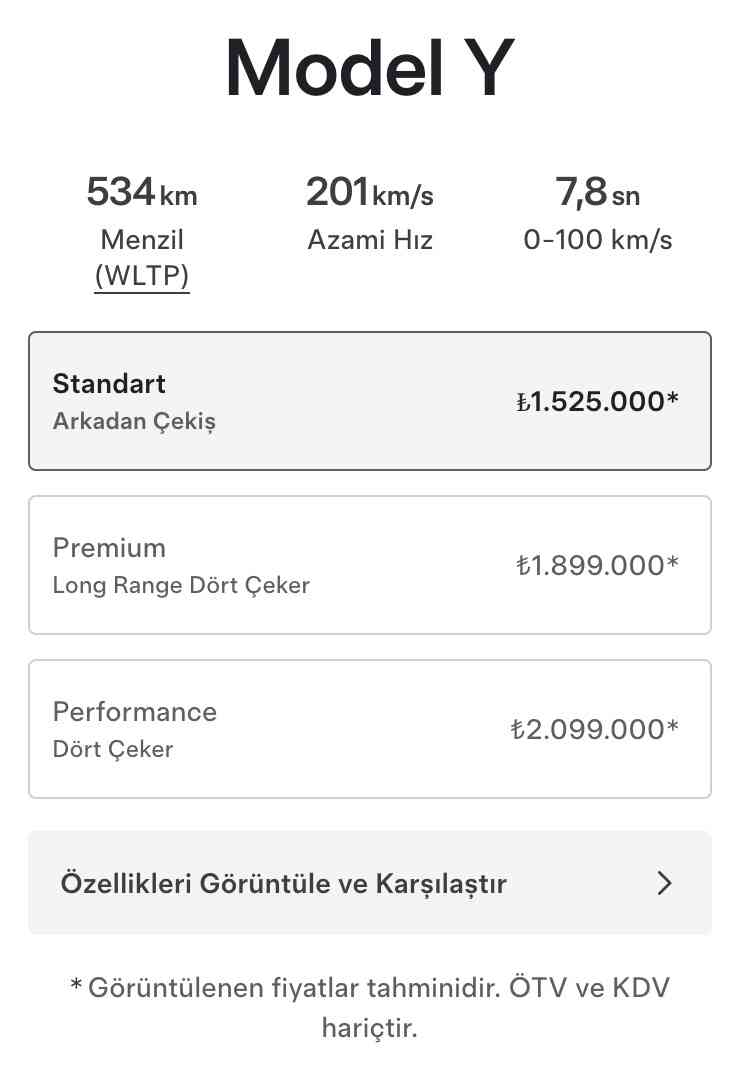Viewport: 738px width, 1066px height.
Task: Click the asterisk next to ₺1.525.000
Action: pyautogui.click(x=671, y=395)
